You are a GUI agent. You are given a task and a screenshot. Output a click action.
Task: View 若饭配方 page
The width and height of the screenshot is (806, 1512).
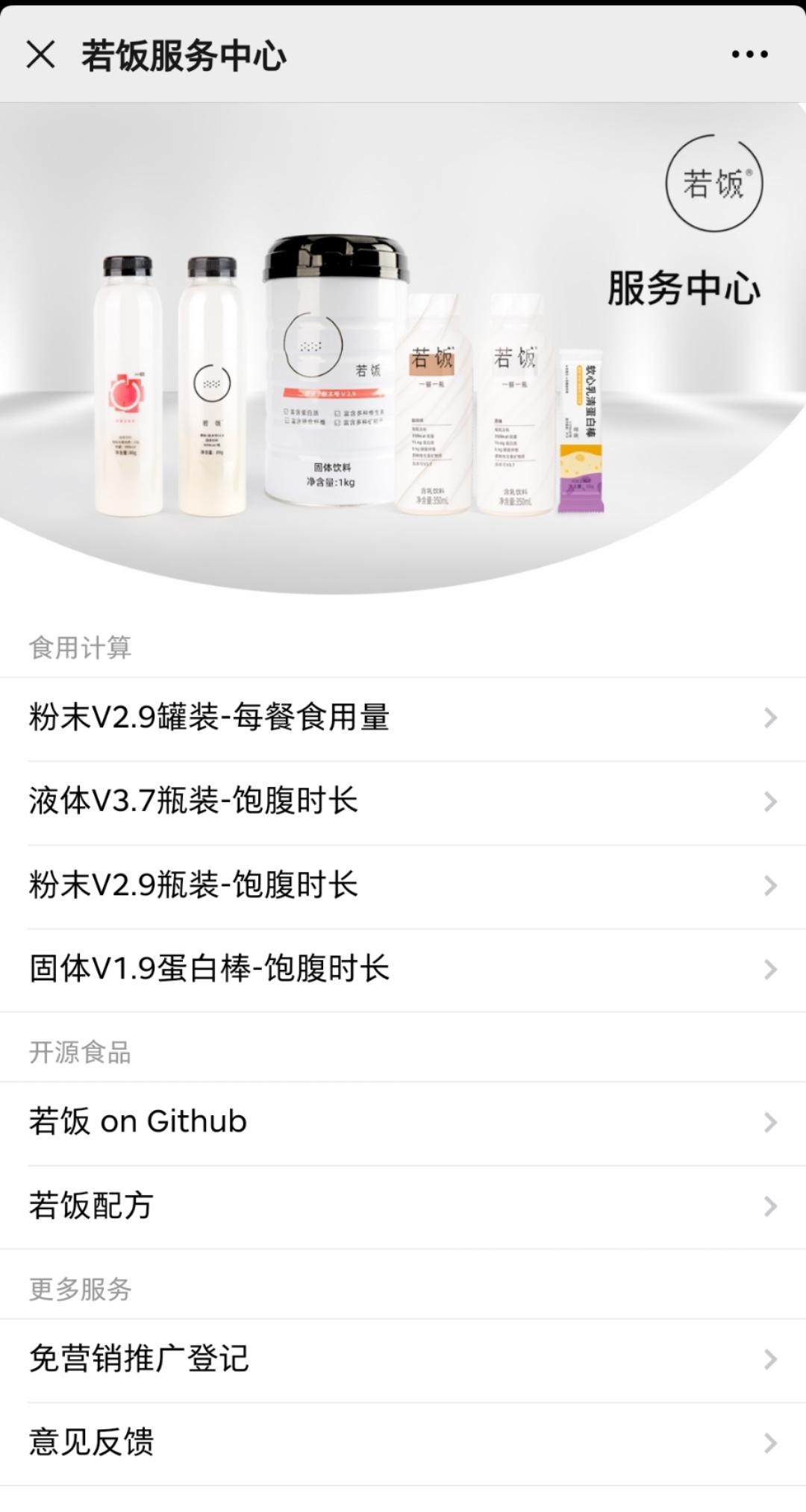pos(403,1207)
